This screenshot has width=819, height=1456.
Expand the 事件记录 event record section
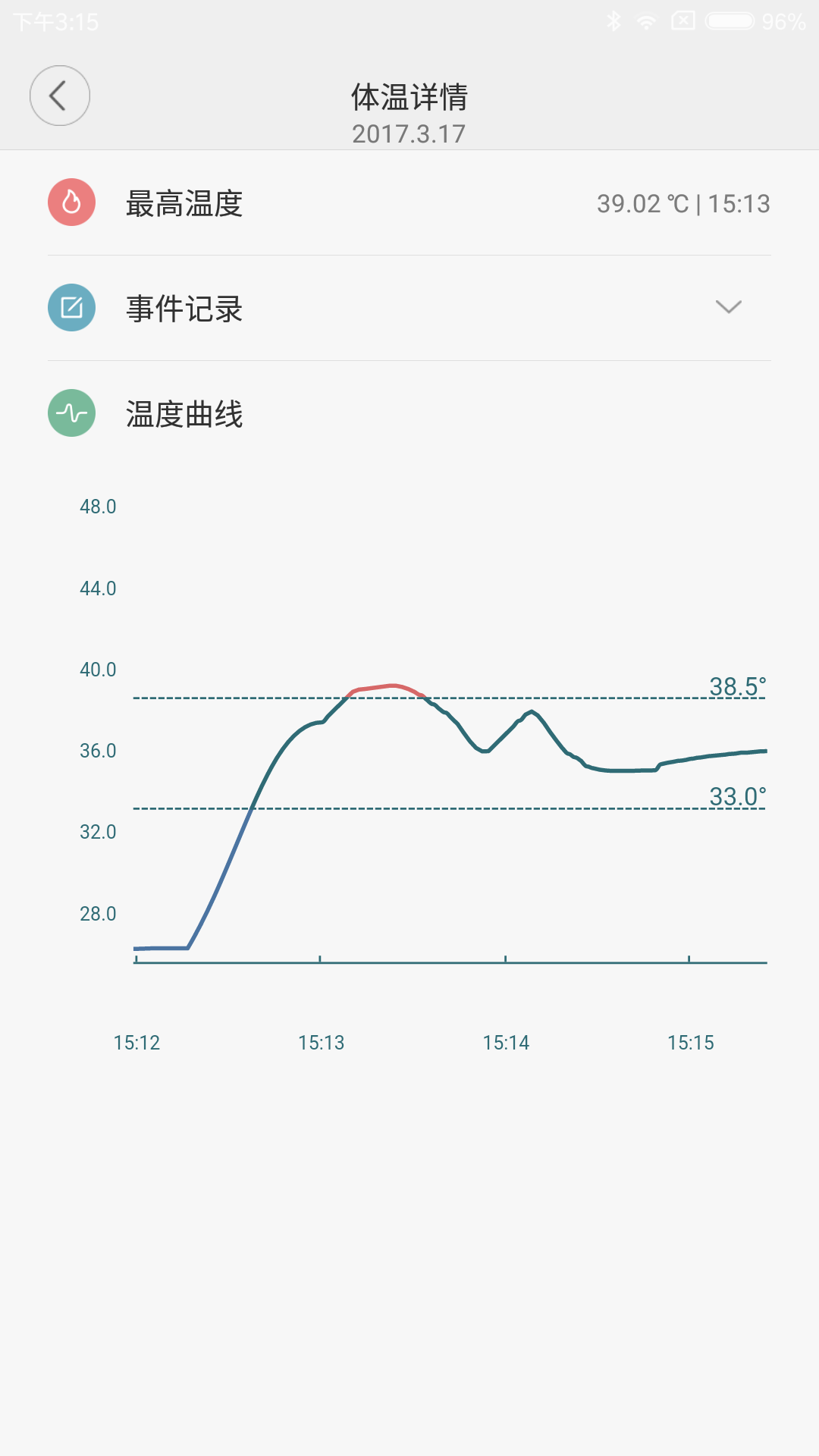pos(727,308)
